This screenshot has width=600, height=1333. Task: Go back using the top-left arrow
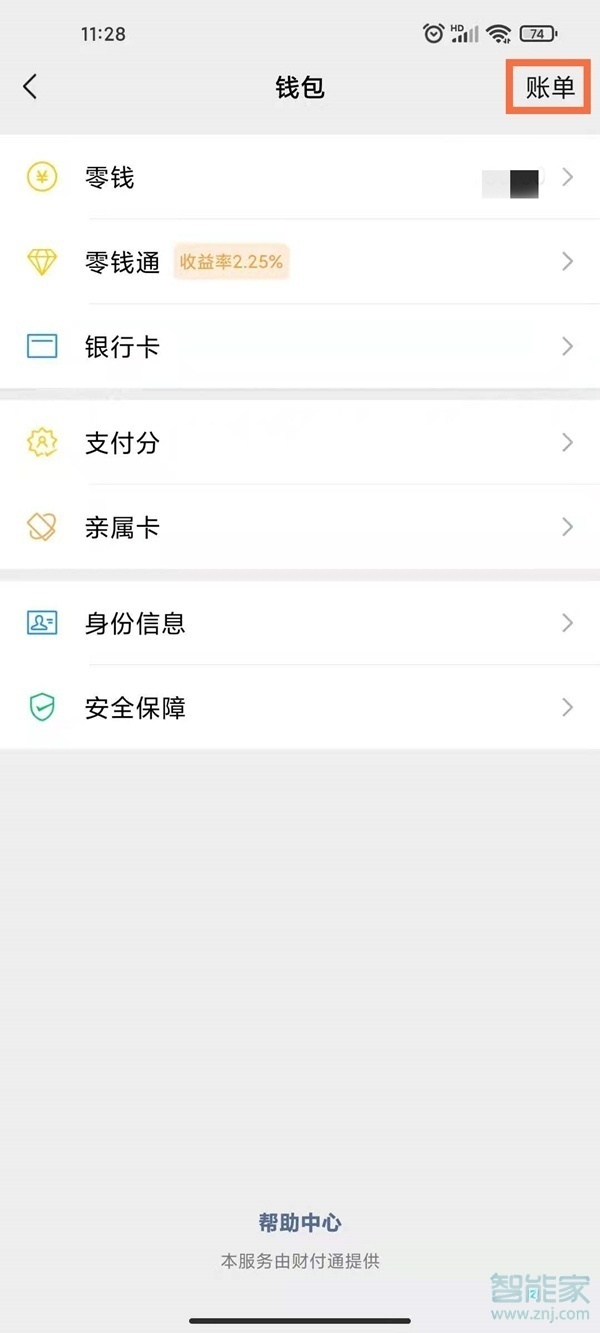30,87
